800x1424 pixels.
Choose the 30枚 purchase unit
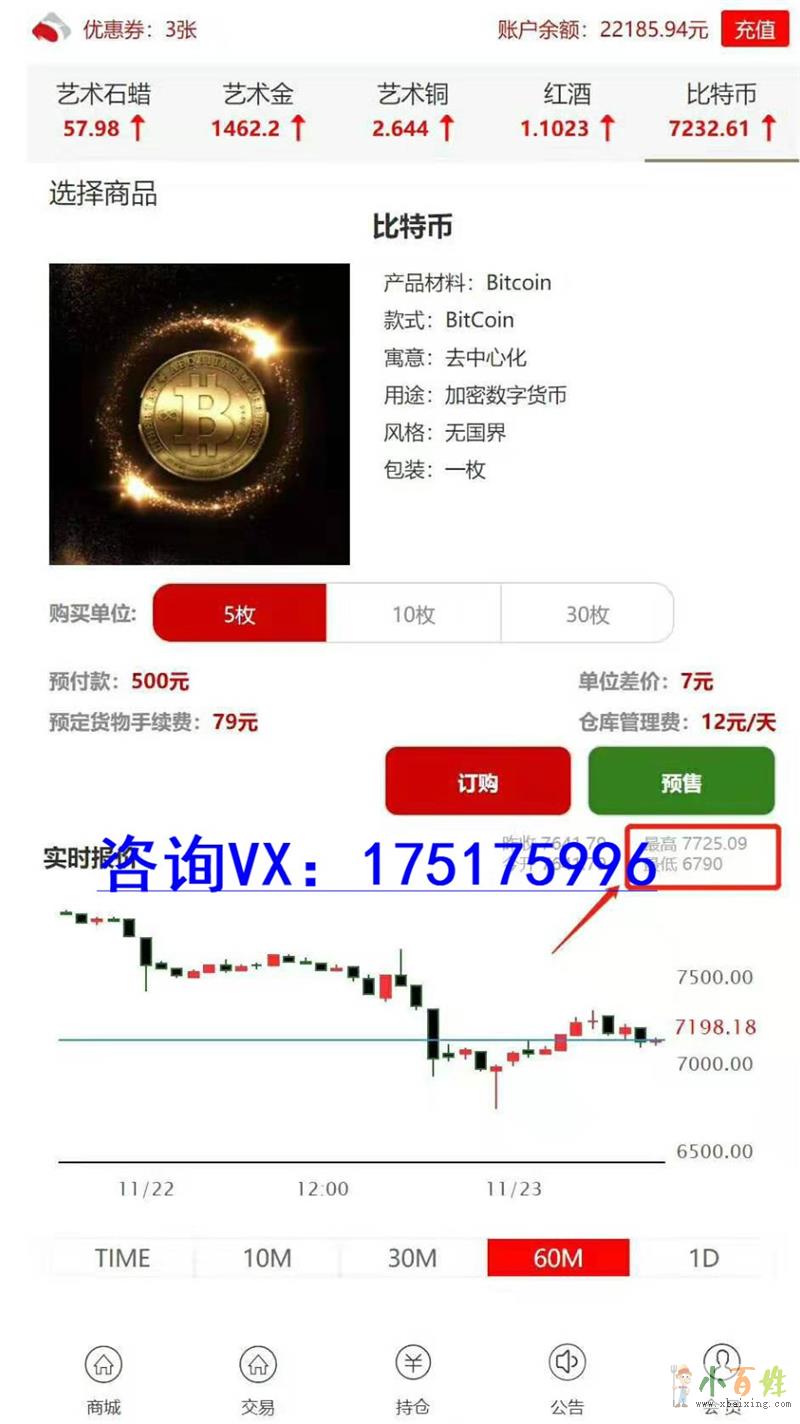coord(587,614)
